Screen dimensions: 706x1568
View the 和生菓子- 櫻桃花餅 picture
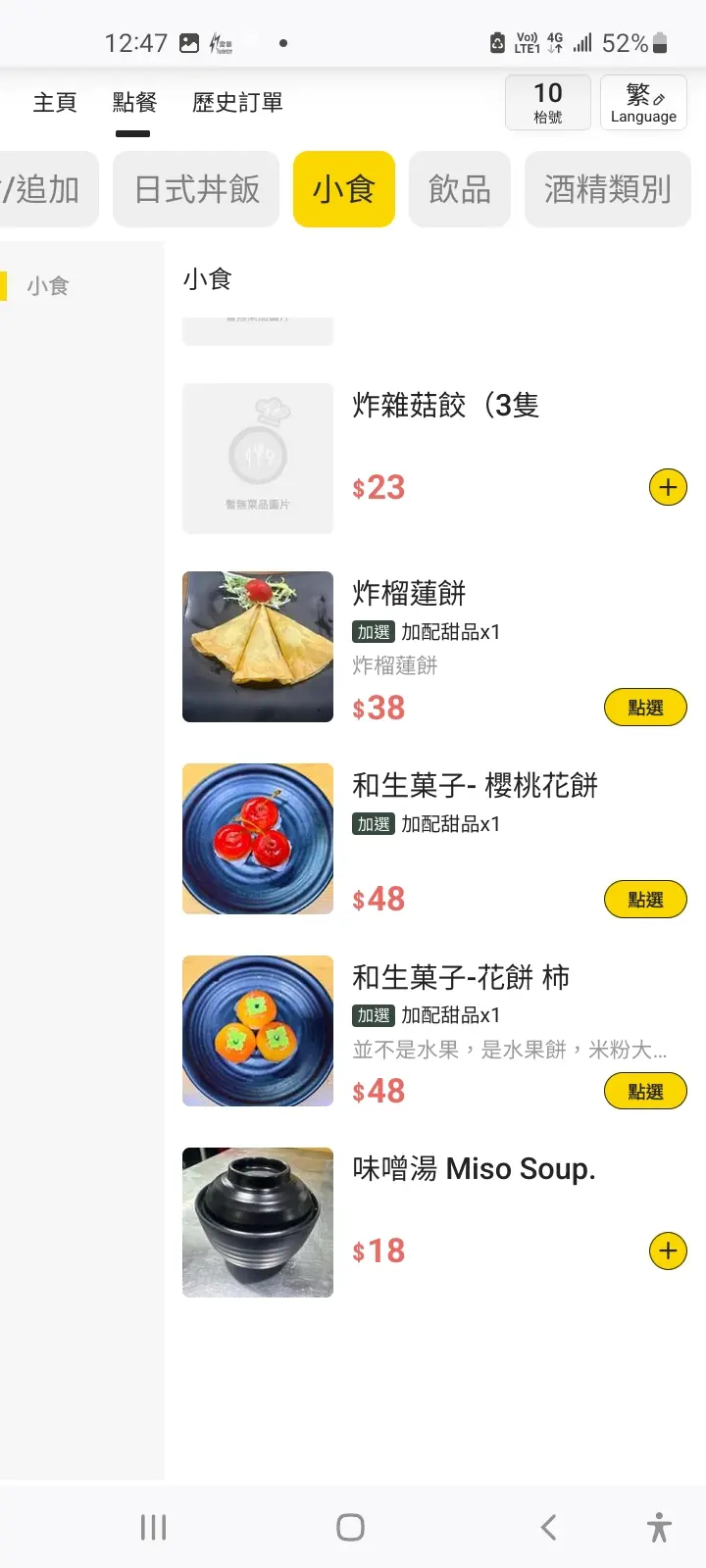point(258,839)
